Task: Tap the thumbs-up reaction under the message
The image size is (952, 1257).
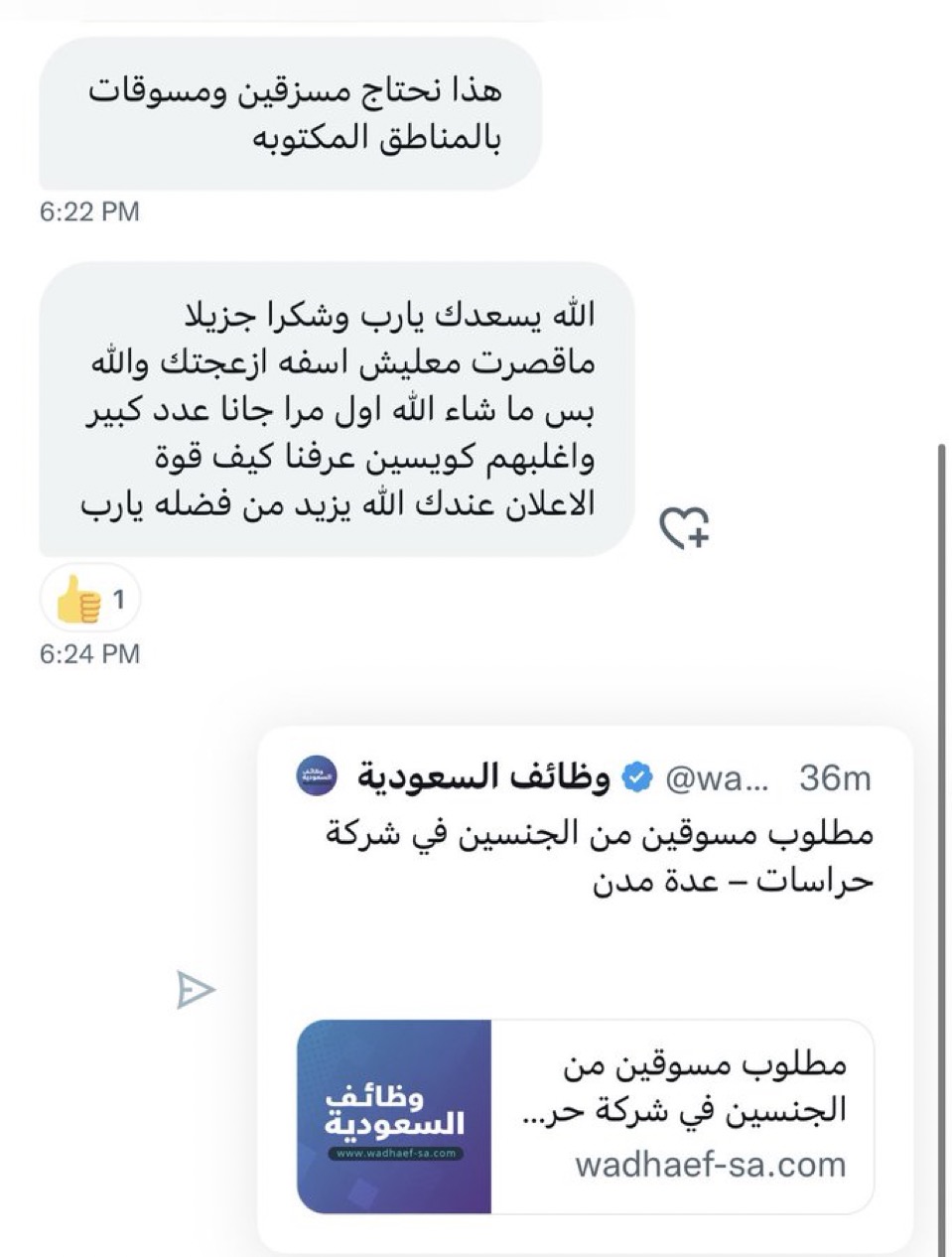Action: point(90,599)
